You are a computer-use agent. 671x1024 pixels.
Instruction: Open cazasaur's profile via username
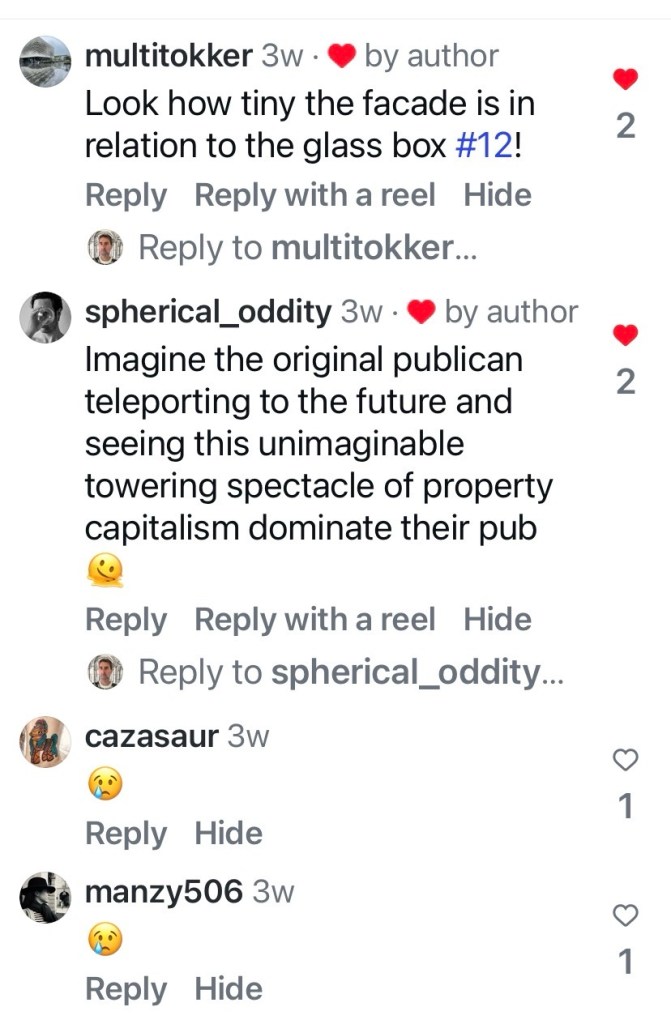point(151,737)
